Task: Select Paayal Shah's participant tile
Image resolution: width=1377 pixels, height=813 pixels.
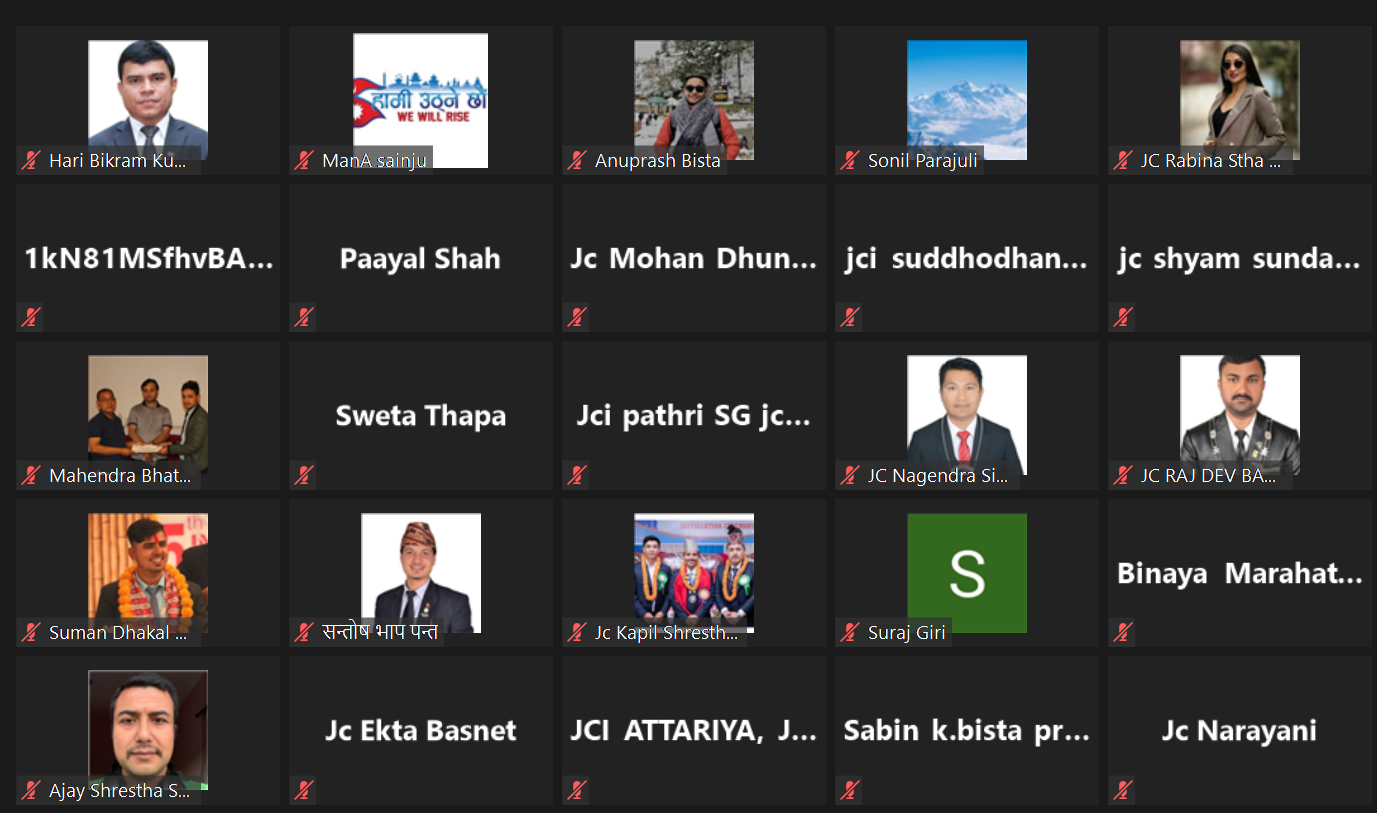Action: 421,258
